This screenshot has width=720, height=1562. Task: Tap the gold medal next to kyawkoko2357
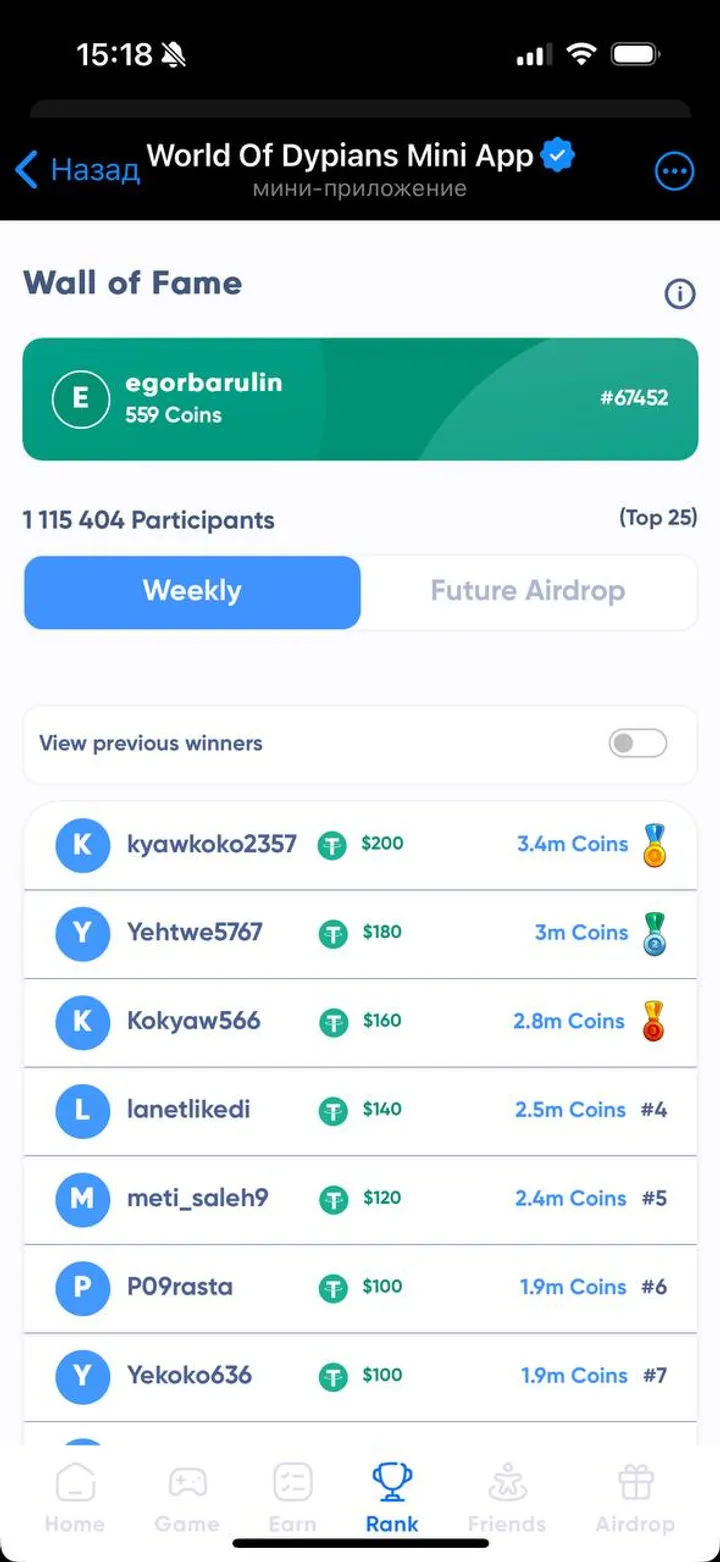click(654, 844)
